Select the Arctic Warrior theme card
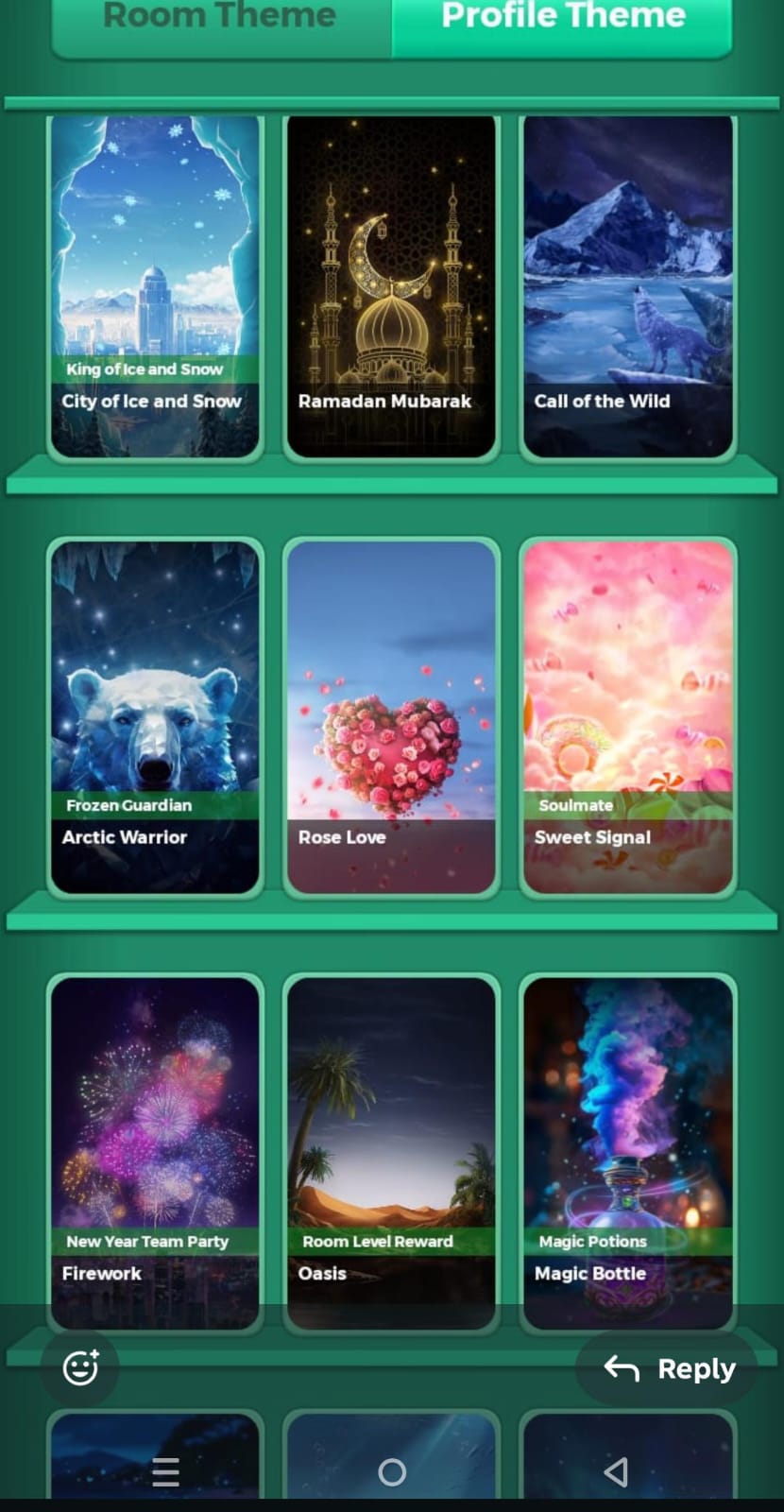784x1512 pixels. [155, 716]
